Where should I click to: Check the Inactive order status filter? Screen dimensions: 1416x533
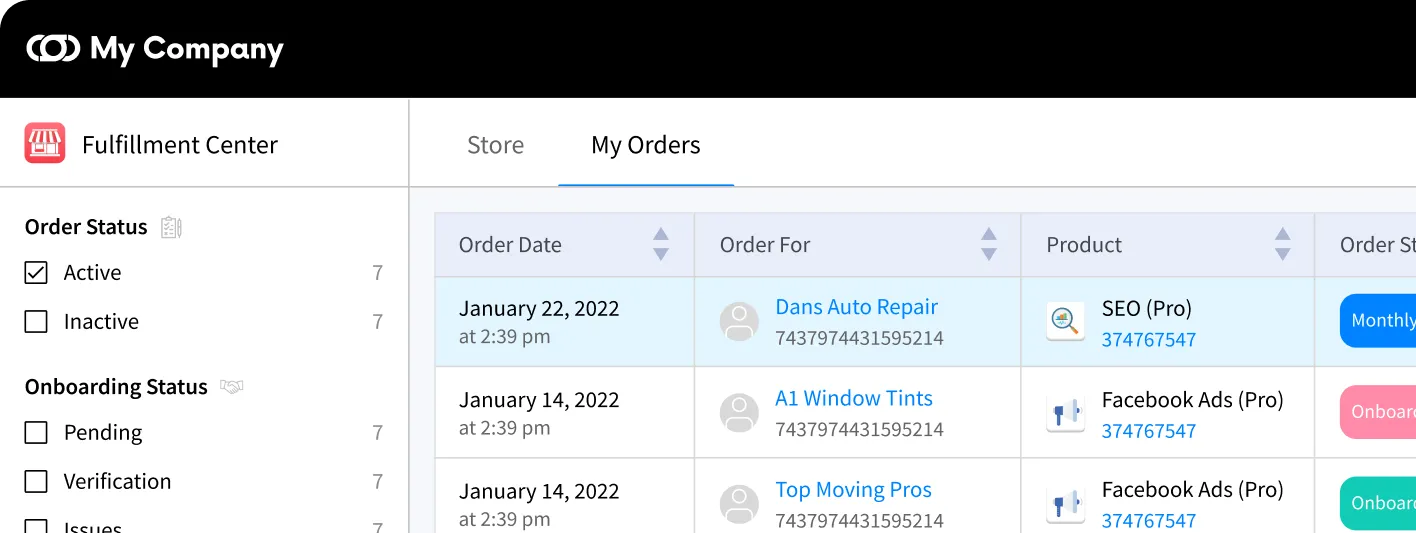[x=36, y=322]
